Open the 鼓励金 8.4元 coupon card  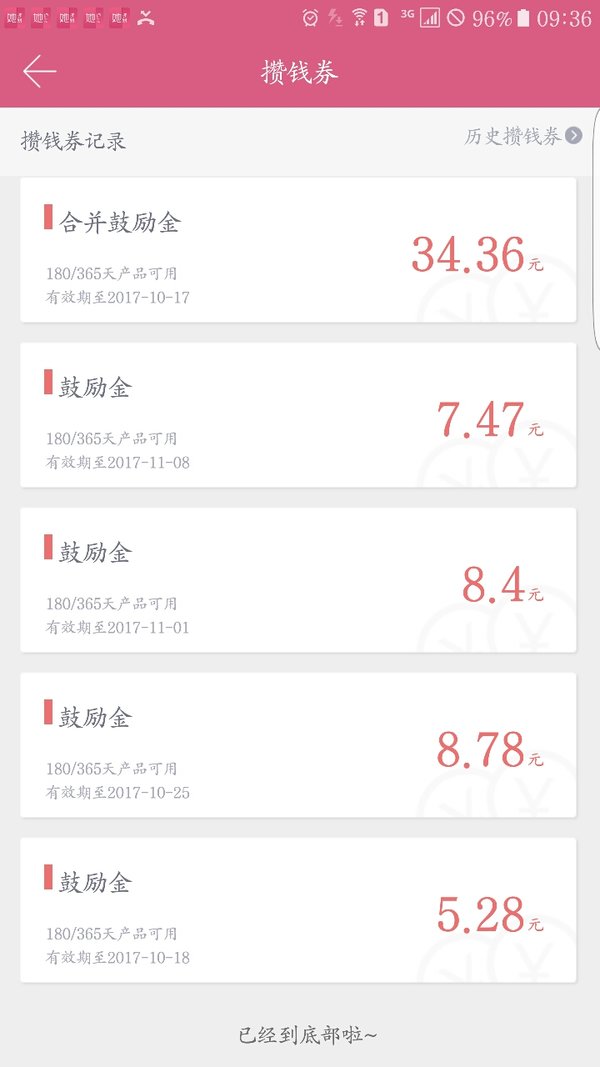(x=298, y=580)
